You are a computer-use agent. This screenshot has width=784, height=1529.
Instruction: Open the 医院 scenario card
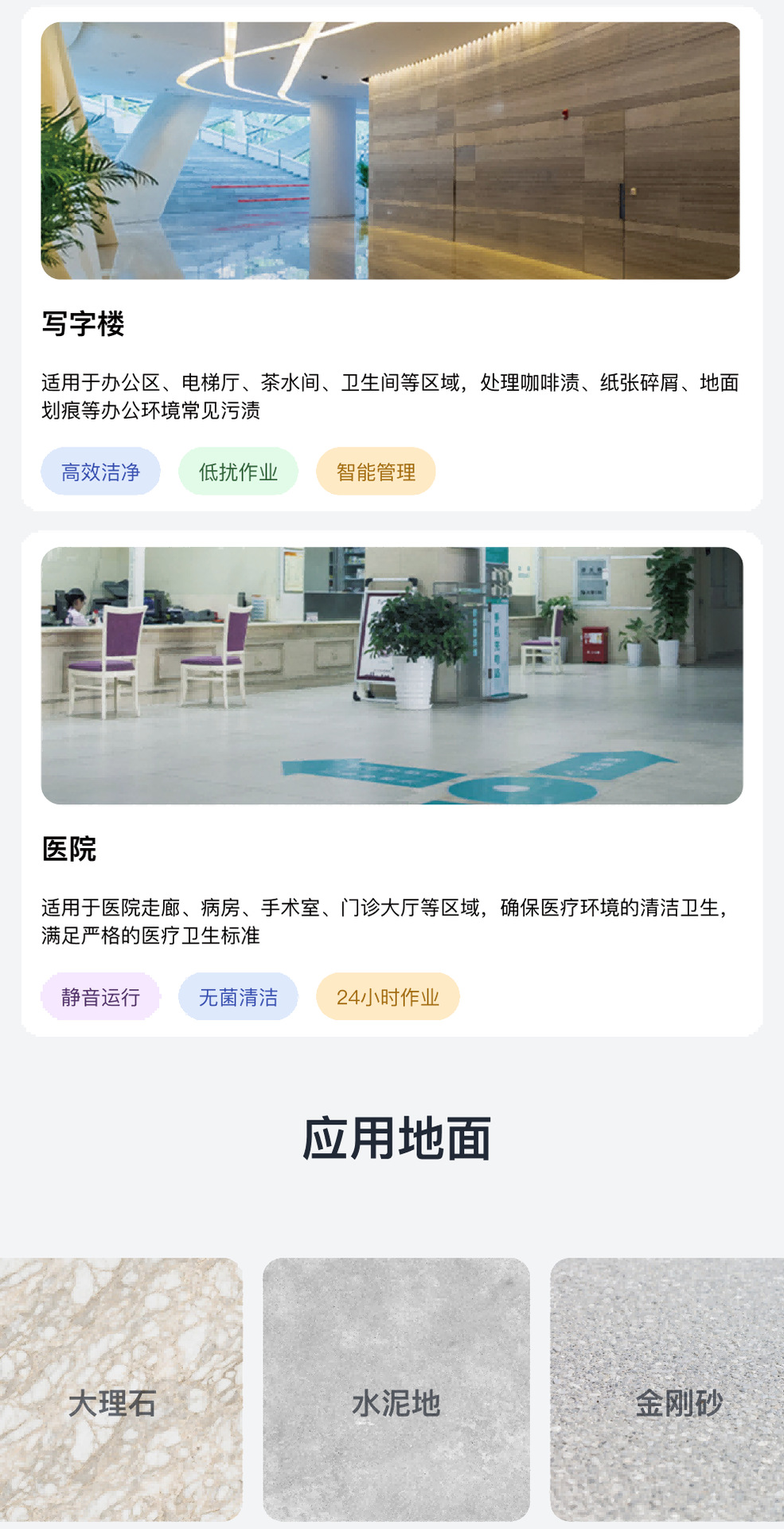click(391, 783)
